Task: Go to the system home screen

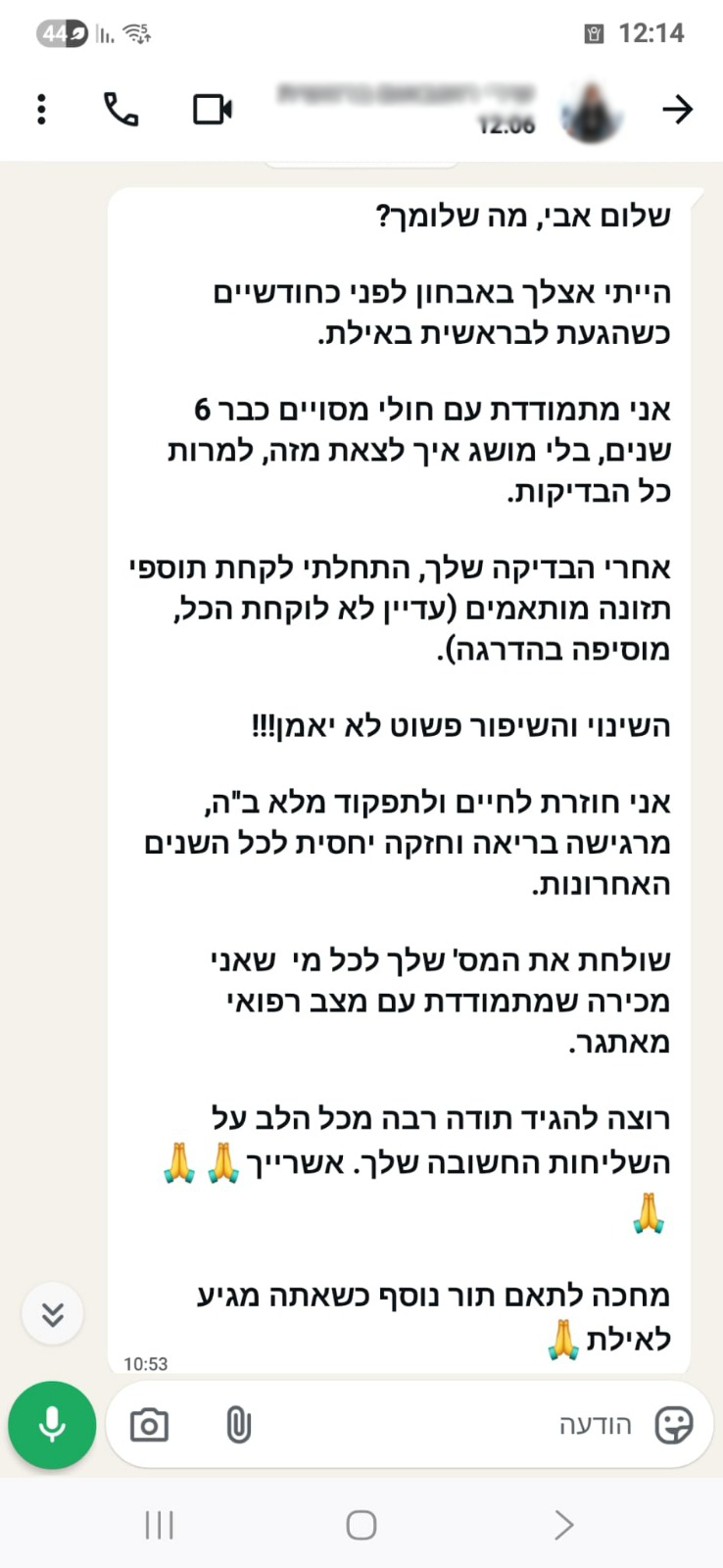Action: click(361, 1525)
